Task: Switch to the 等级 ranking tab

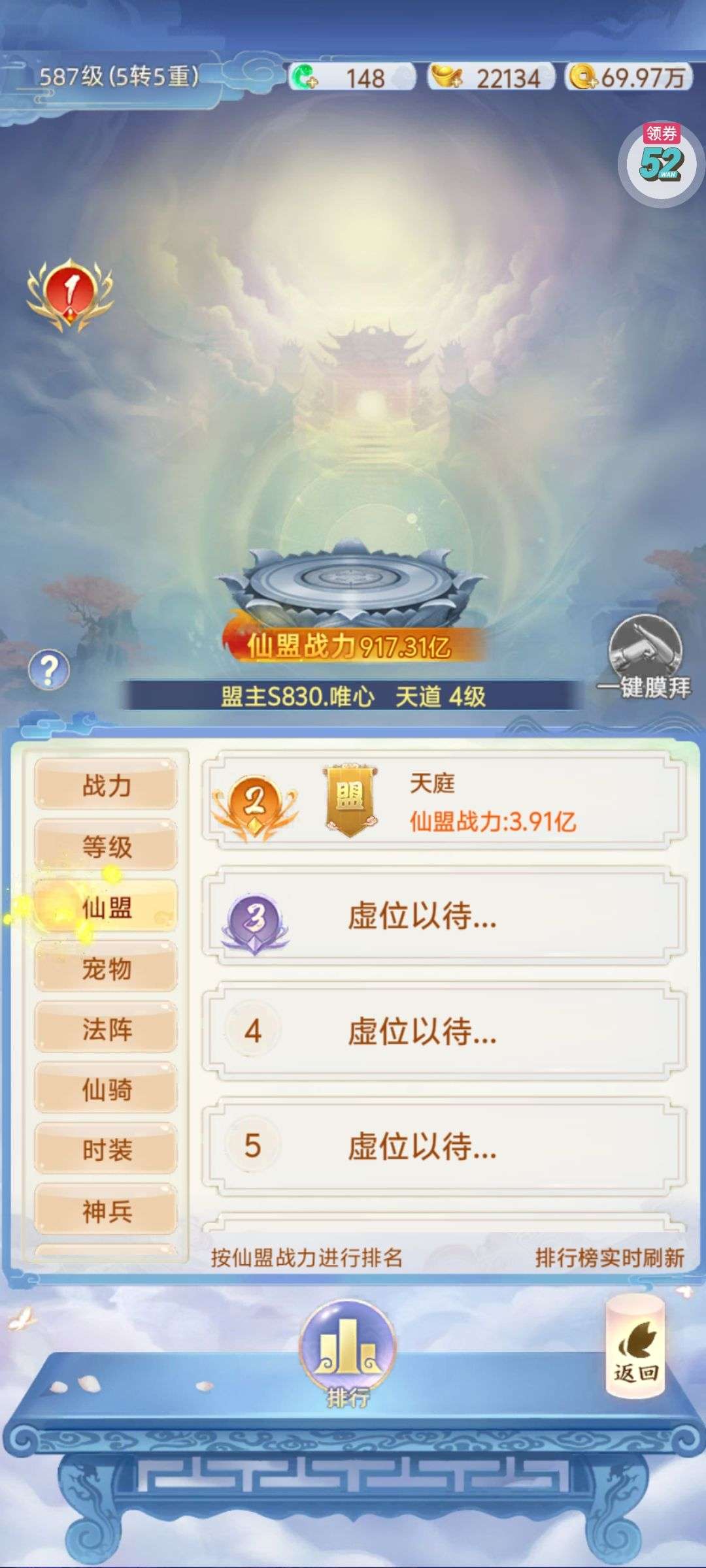Action: (x=106, y=846)
